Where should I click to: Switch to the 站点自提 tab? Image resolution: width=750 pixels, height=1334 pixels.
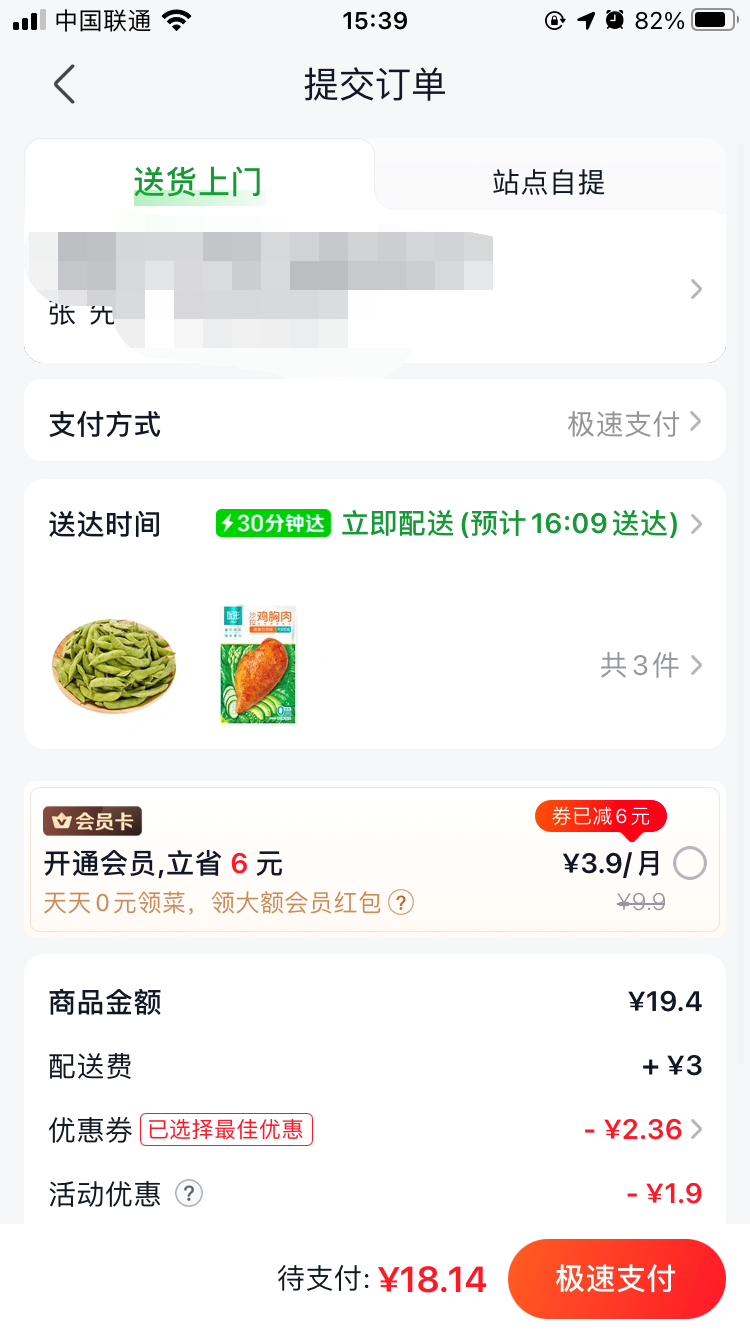click(548, 182)
